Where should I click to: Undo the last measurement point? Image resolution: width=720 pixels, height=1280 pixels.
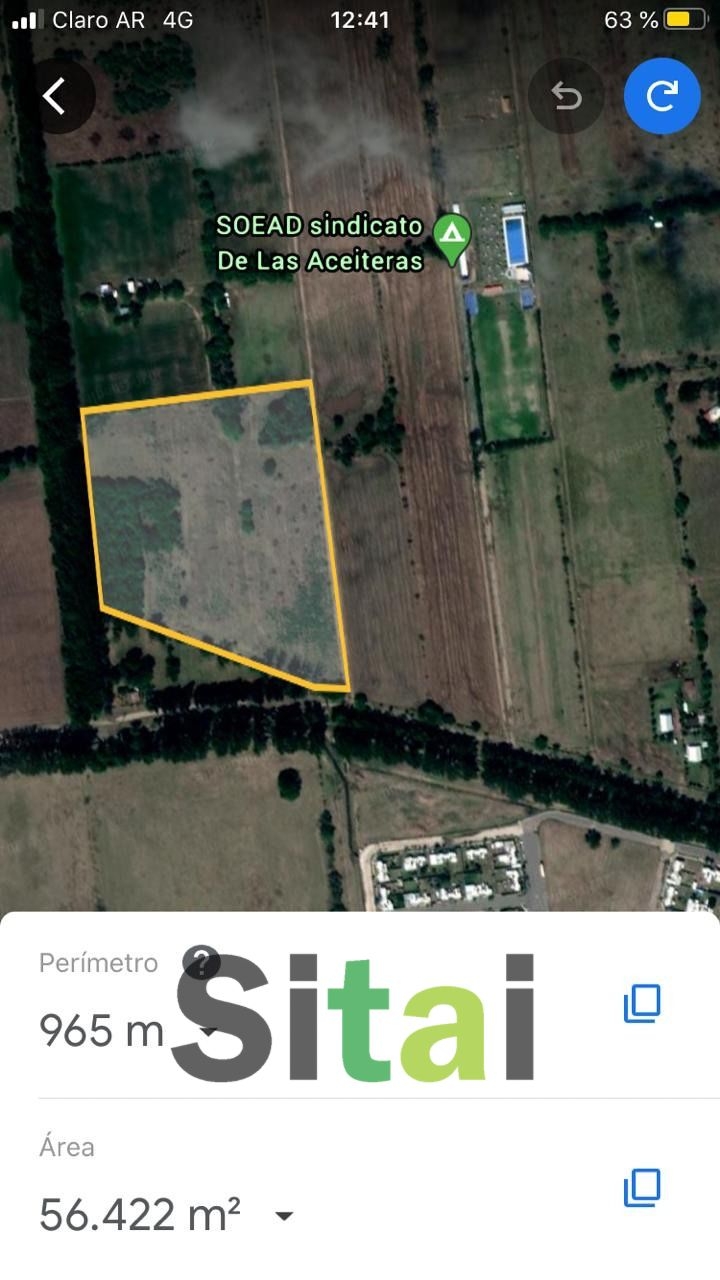566,96
